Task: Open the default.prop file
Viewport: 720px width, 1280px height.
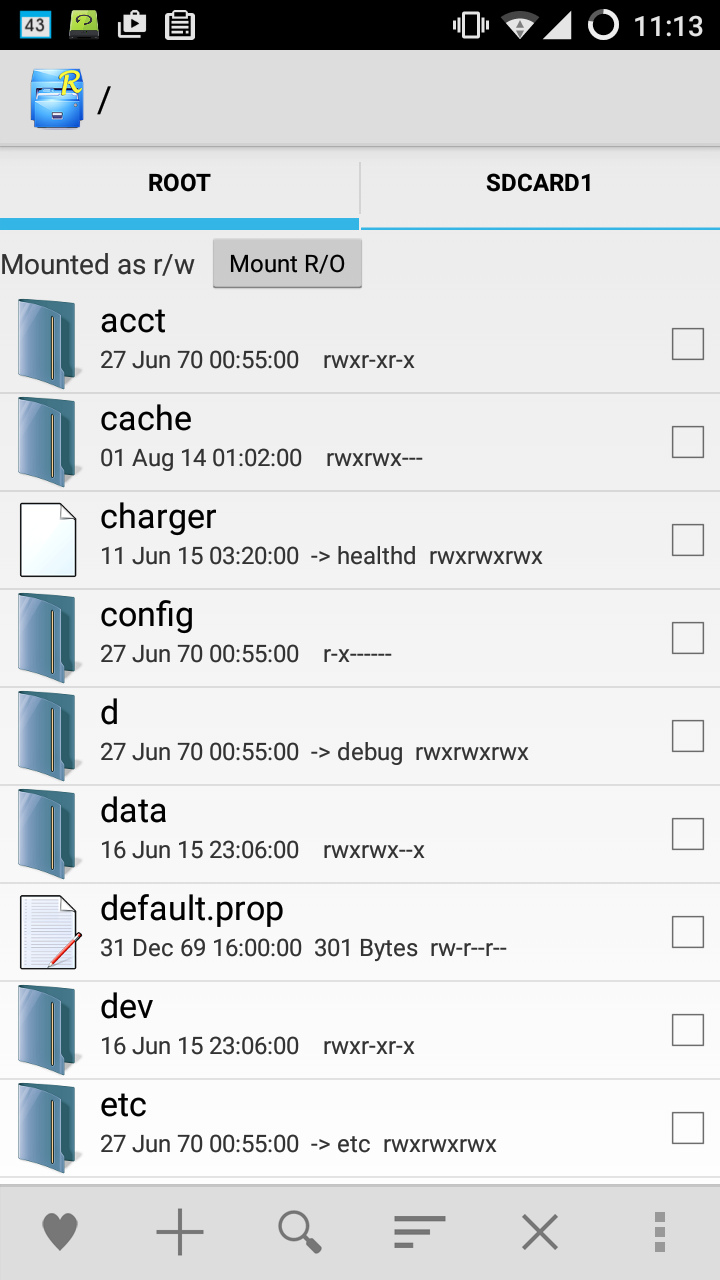Action: coord(360,932)
